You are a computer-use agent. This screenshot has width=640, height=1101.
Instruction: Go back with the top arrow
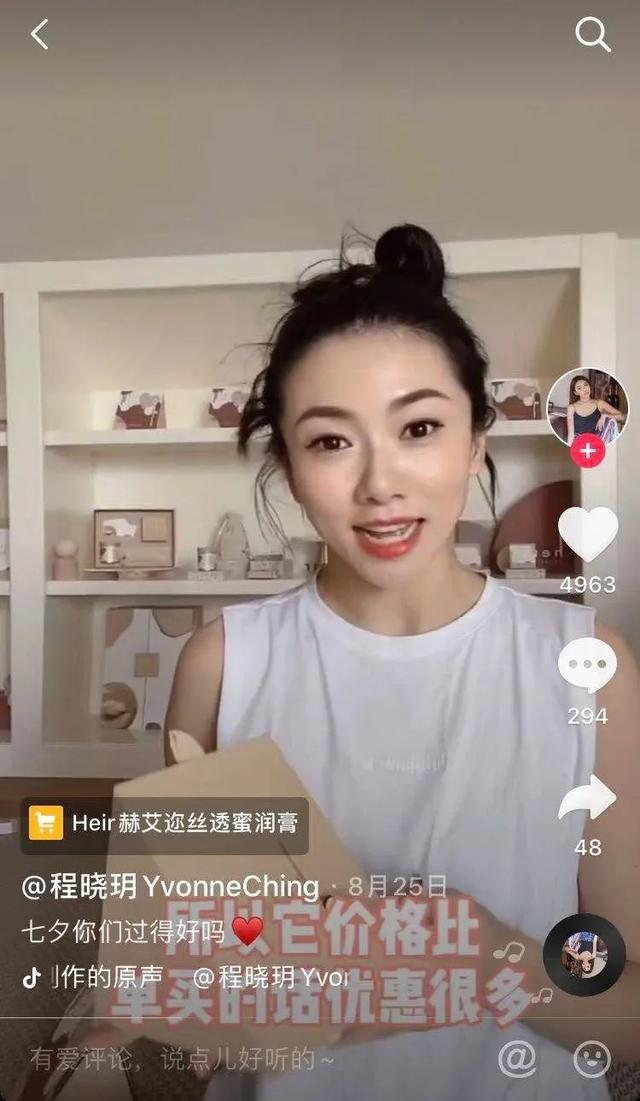(x=39, y=34)
